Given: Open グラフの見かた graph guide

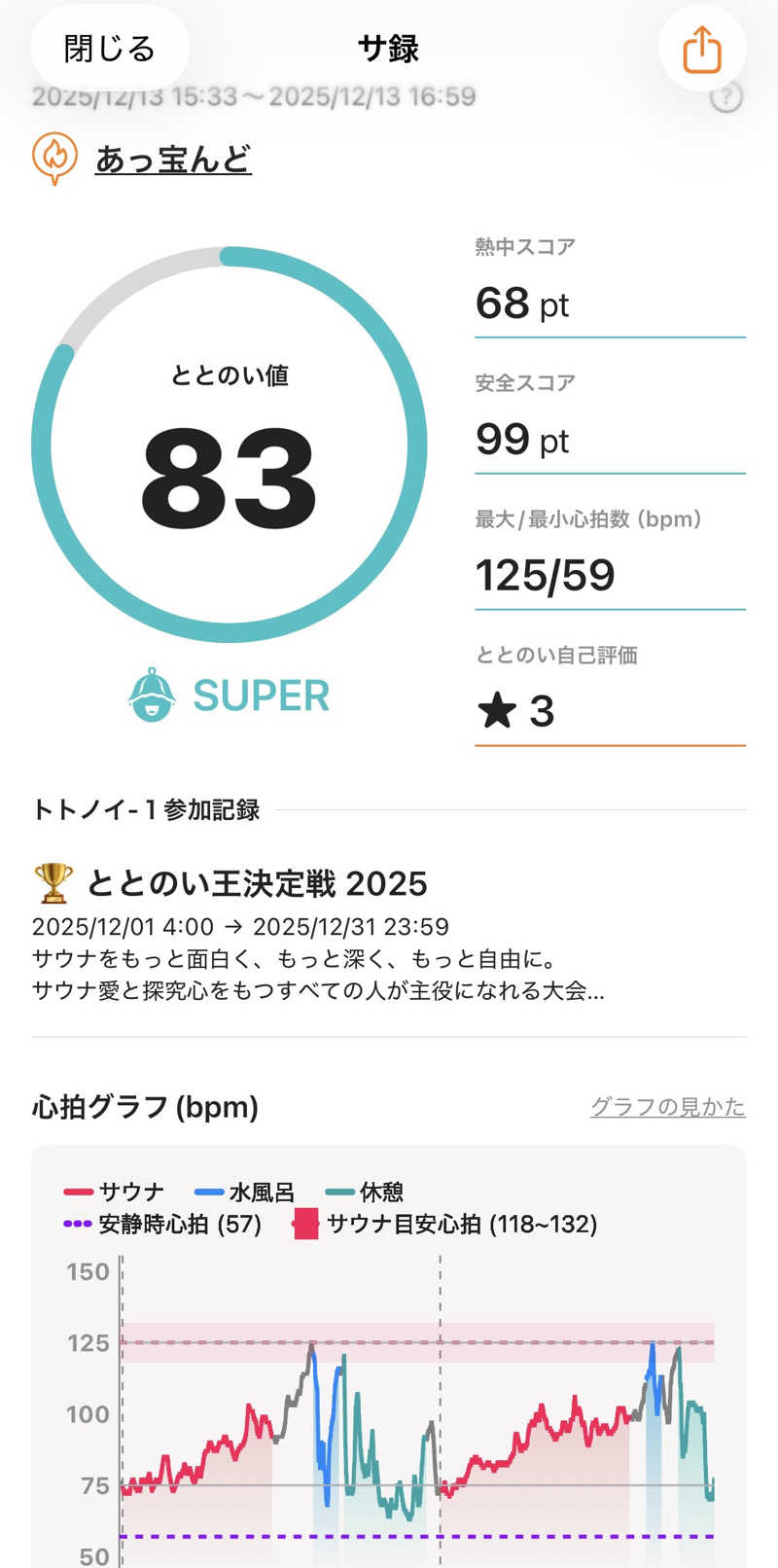Looking at the screenshot, I should pos(667,1107).
